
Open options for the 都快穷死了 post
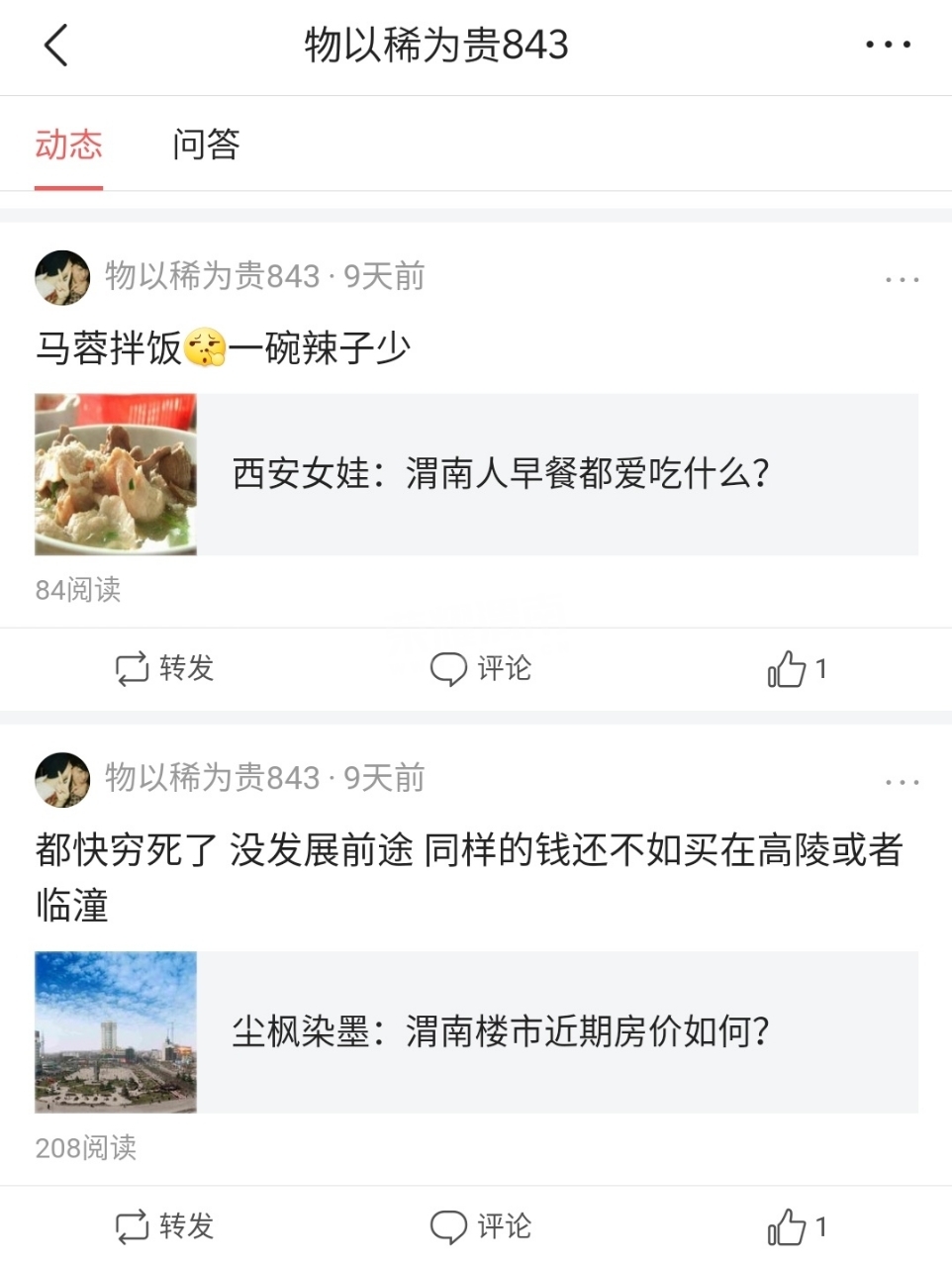click(902, 782)
